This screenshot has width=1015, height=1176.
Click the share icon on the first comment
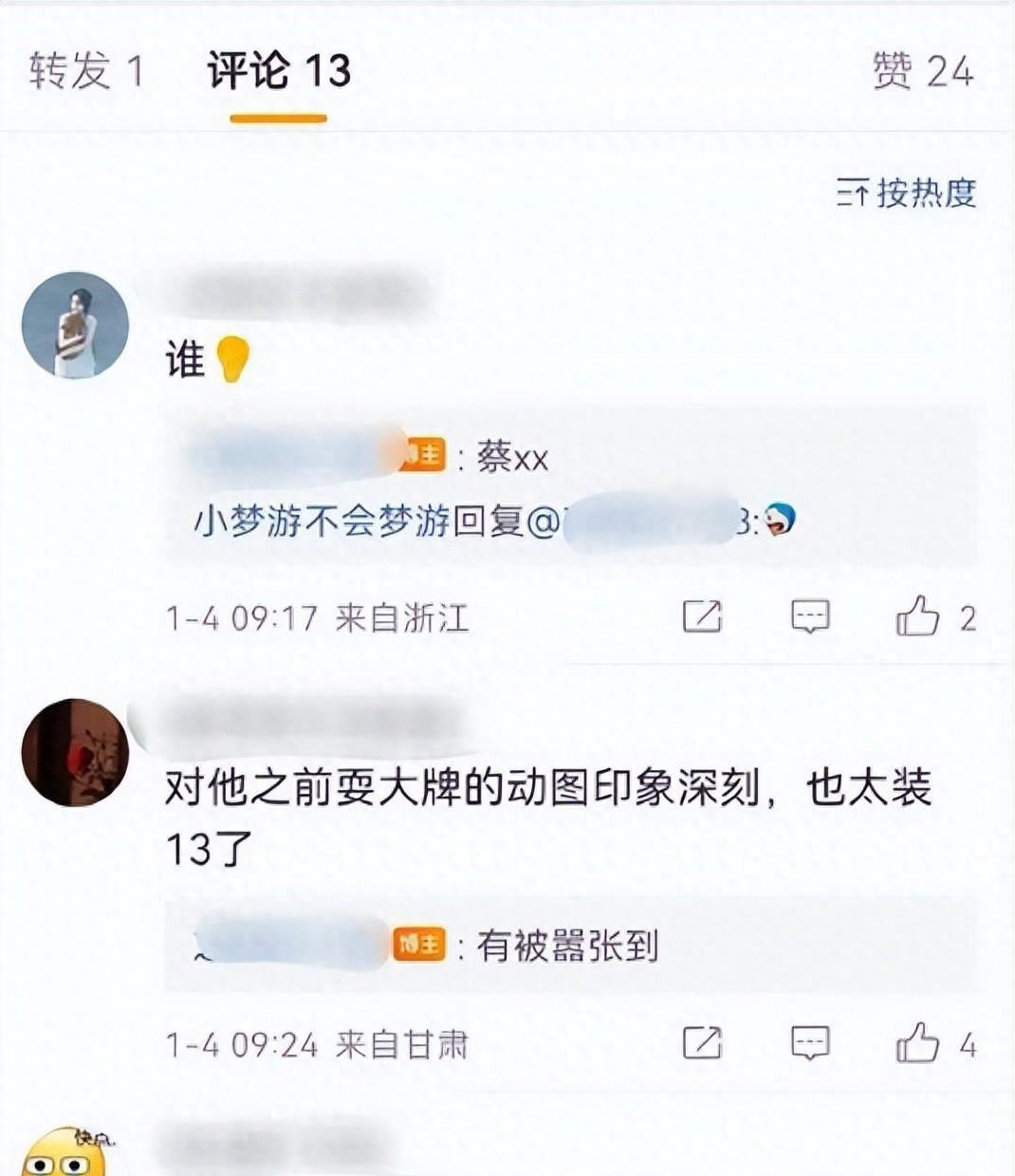click(701, 616)
